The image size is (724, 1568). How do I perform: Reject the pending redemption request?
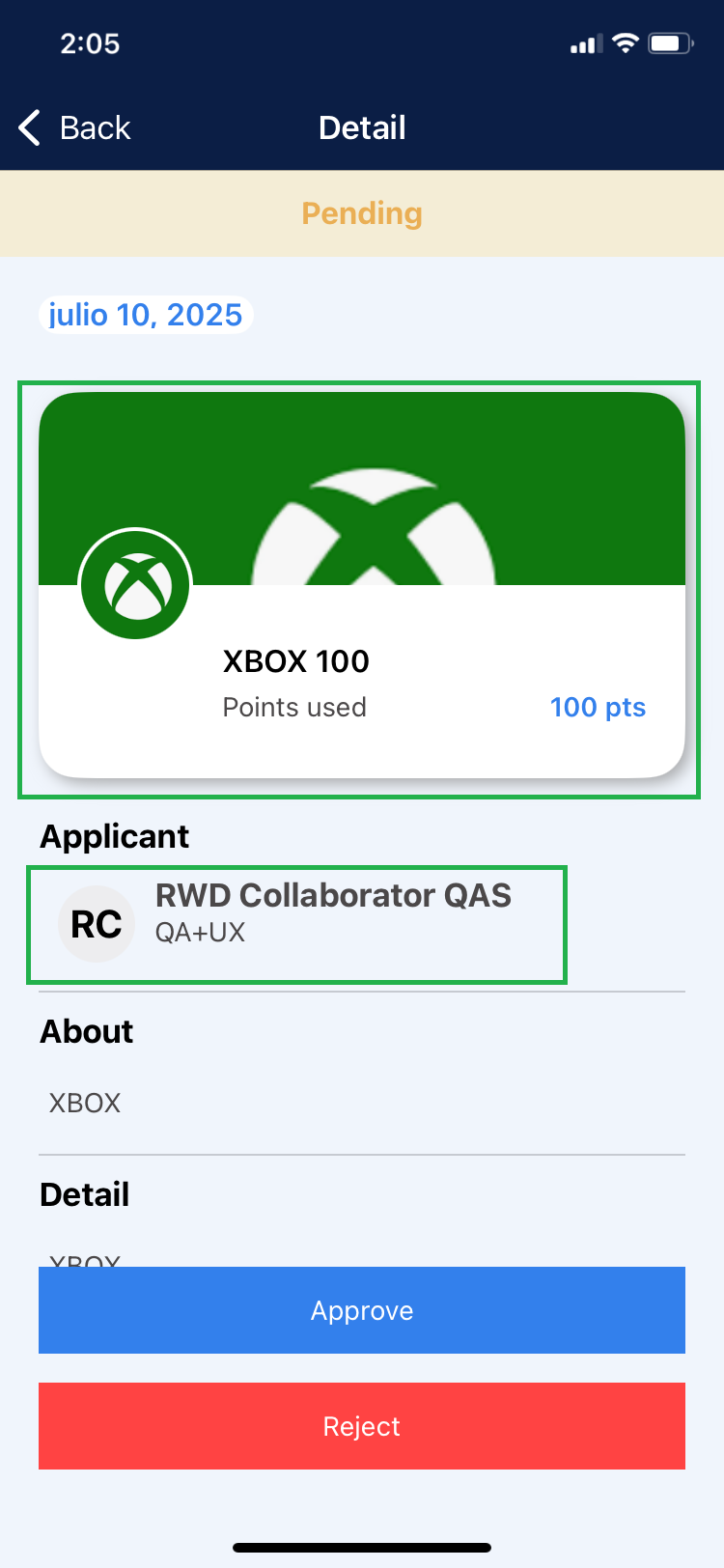click(x=362, y=1426)
